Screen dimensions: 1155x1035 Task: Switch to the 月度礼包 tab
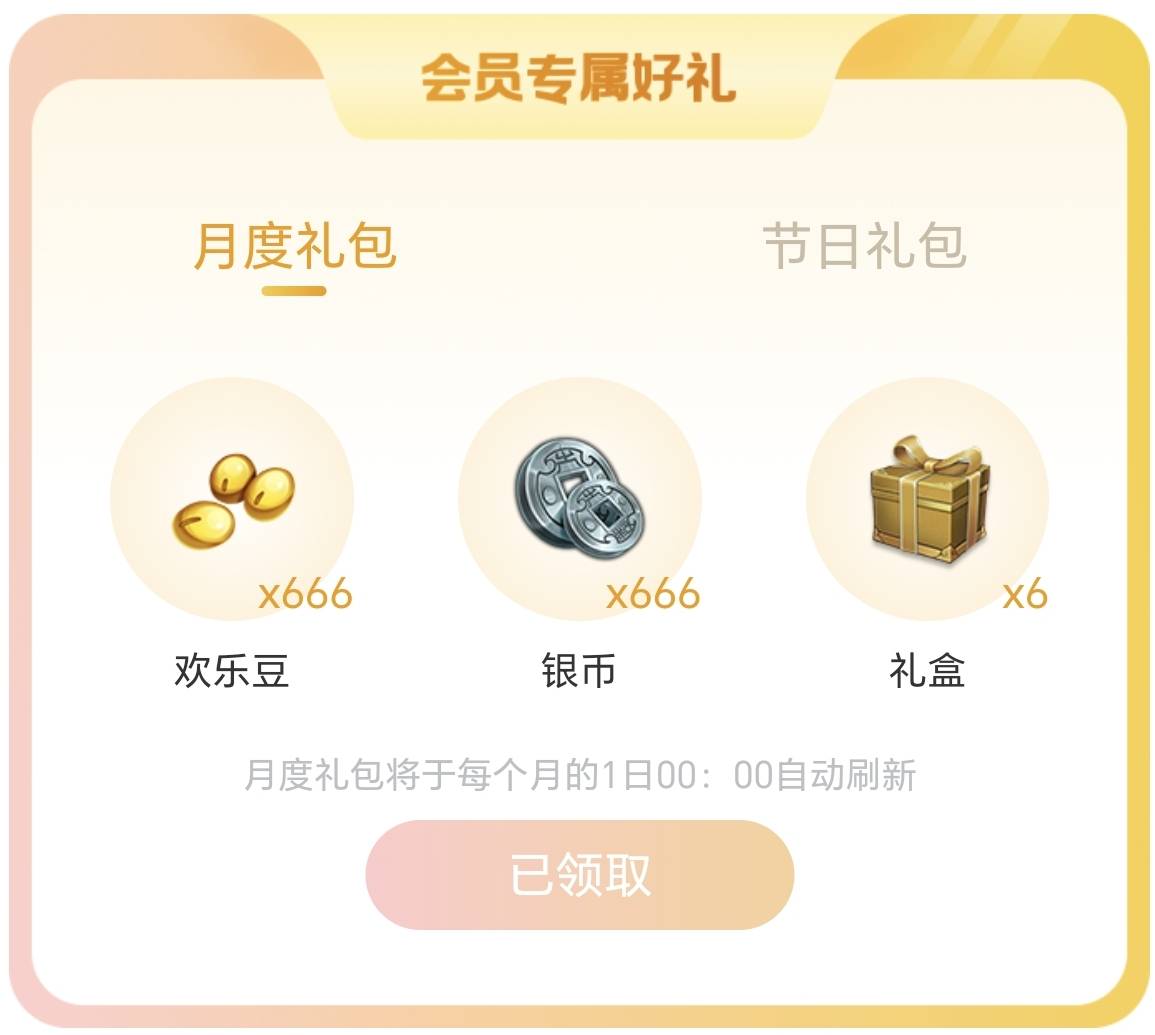tap(295, 246)
